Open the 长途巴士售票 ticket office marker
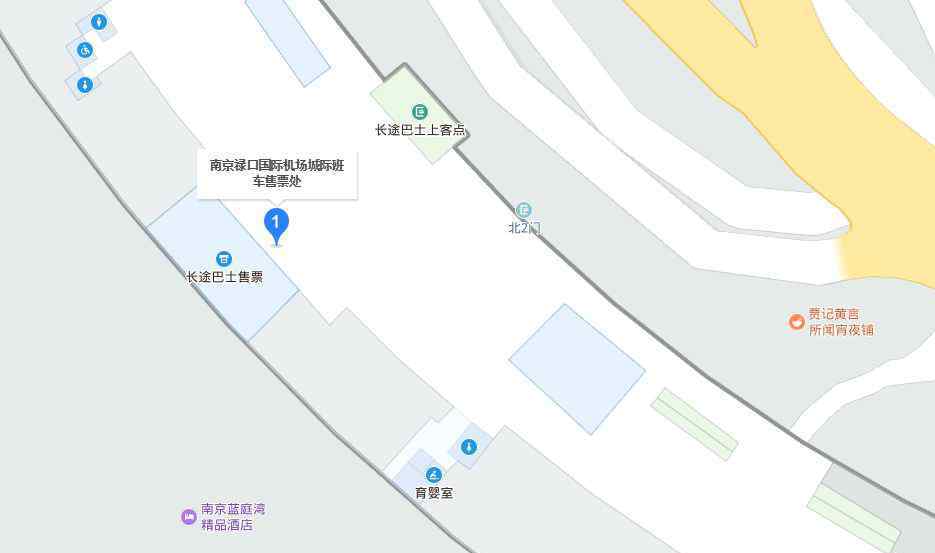The height and width of the screenshot is (553, 935). pyautogui.click(x=224, y=259)
